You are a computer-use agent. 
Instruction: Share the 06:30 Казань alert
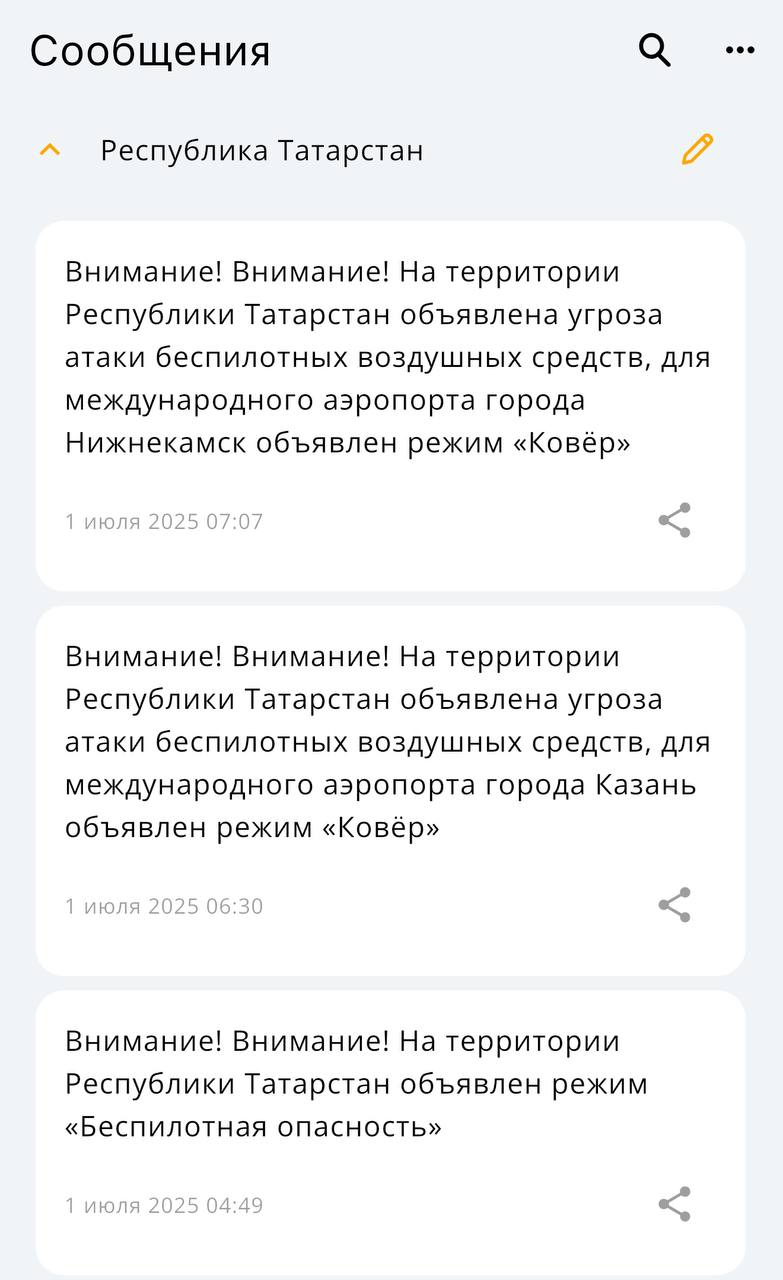[x=675, y=905]
